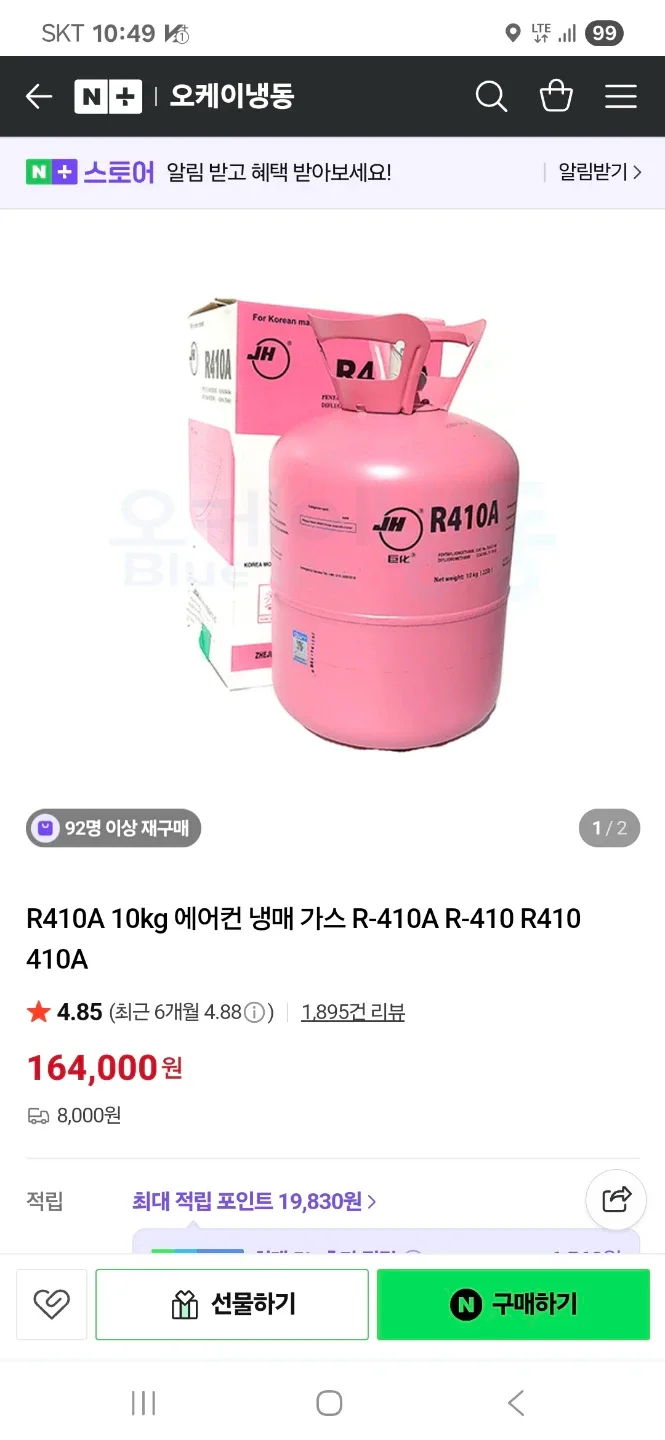This screenshot has width=665, height=1440.
Task: Open search in the app bar
Action: point(490,96)
